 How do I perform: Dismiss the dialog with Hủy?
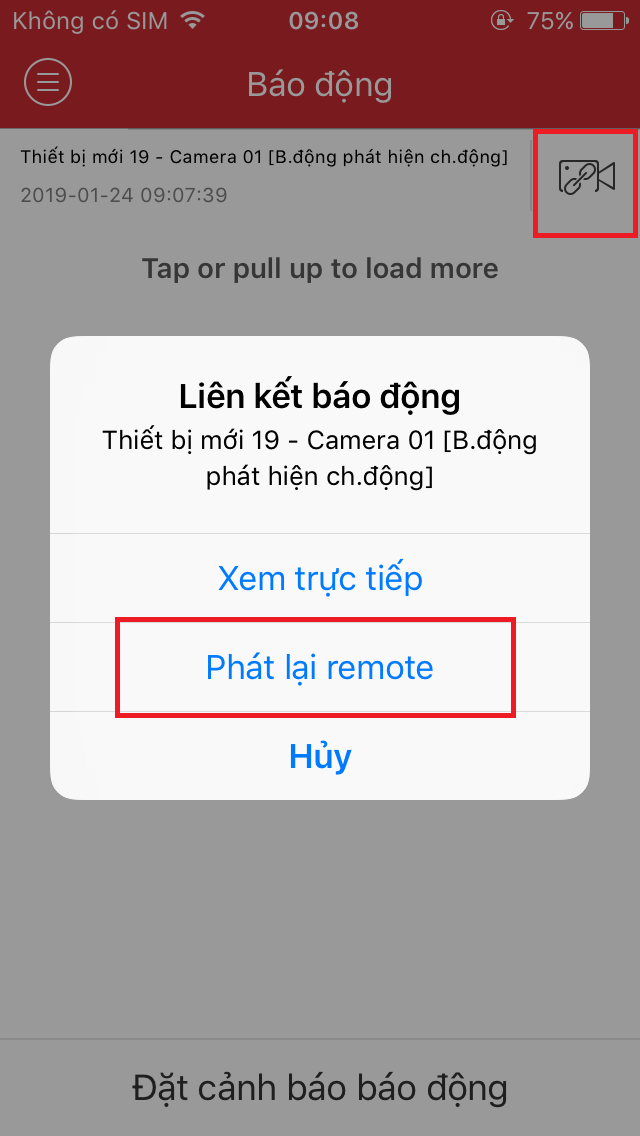click(x=320, y=756)
